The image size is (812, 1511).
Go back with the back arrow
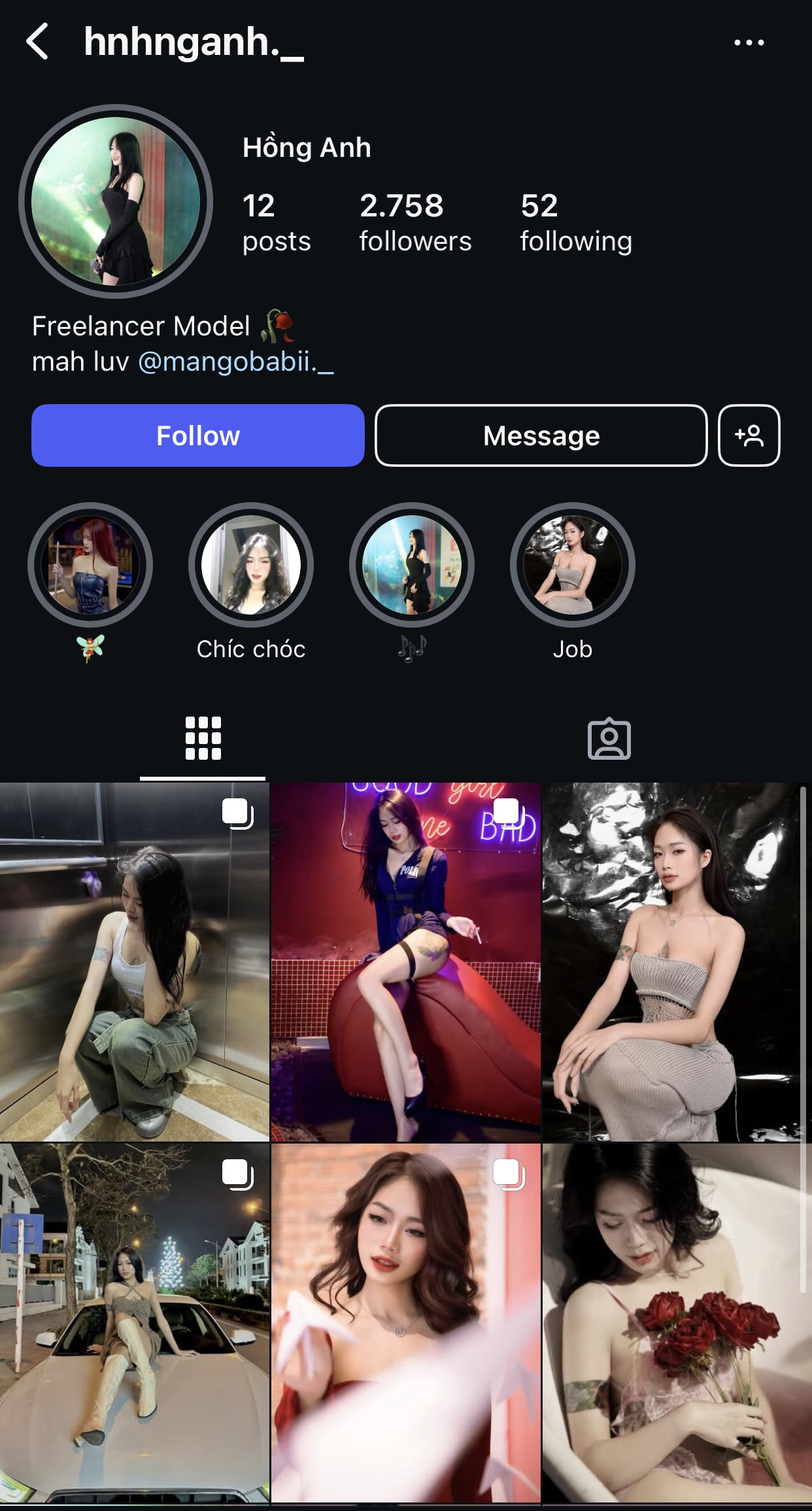(x=37, y=42)
